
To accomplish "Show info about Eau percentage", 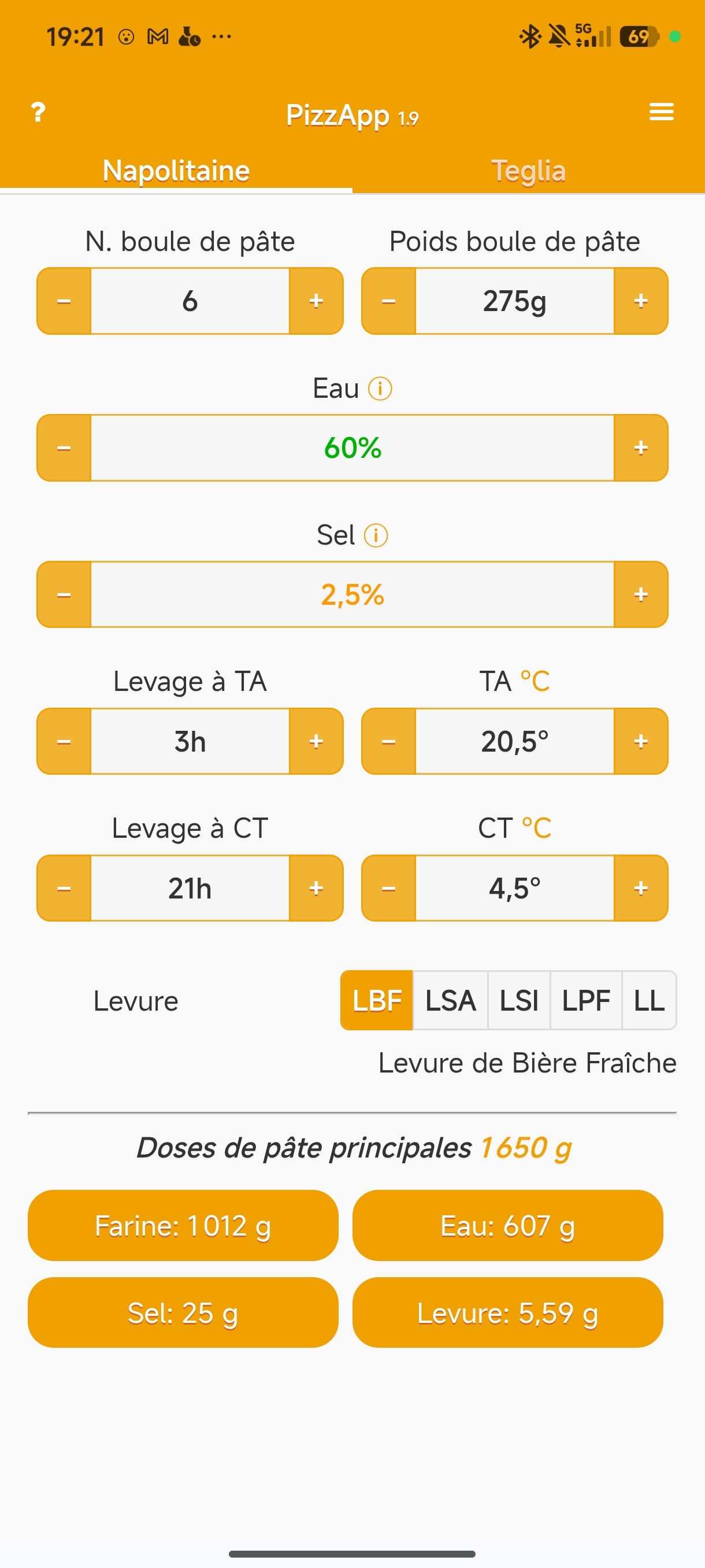I will tap(380, 389).
